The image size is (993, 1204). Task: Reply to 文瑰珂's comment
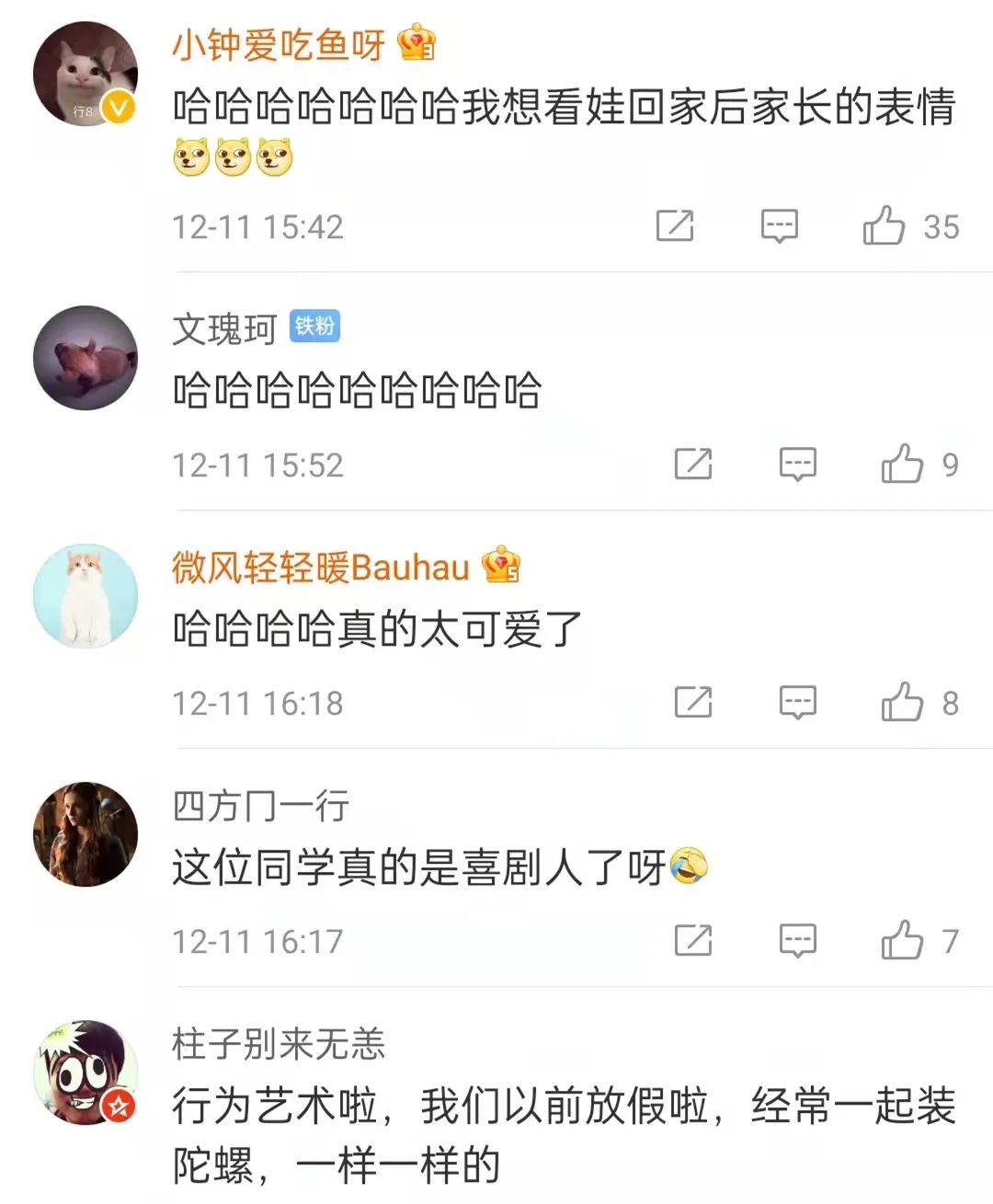coord(797,464)
